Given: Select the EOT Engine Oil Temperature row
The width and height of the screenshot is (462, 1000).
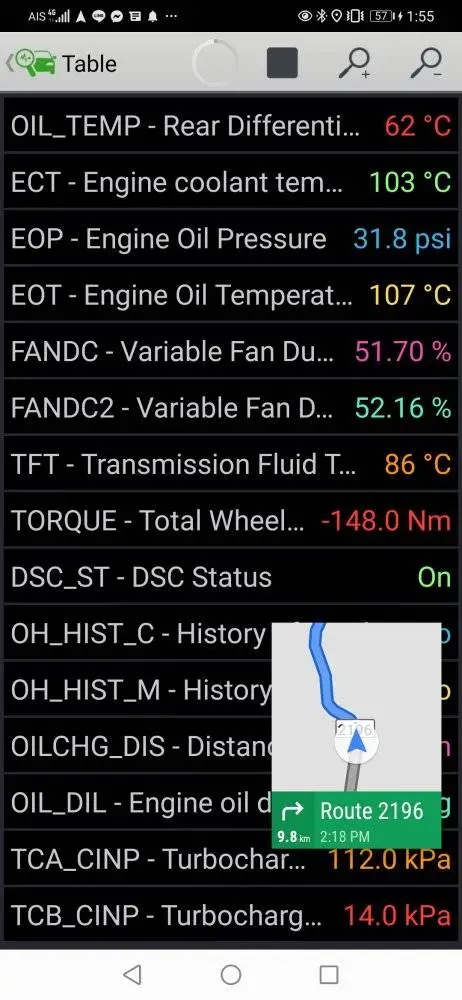Looking at the screenshot, I should coord(231,295).
